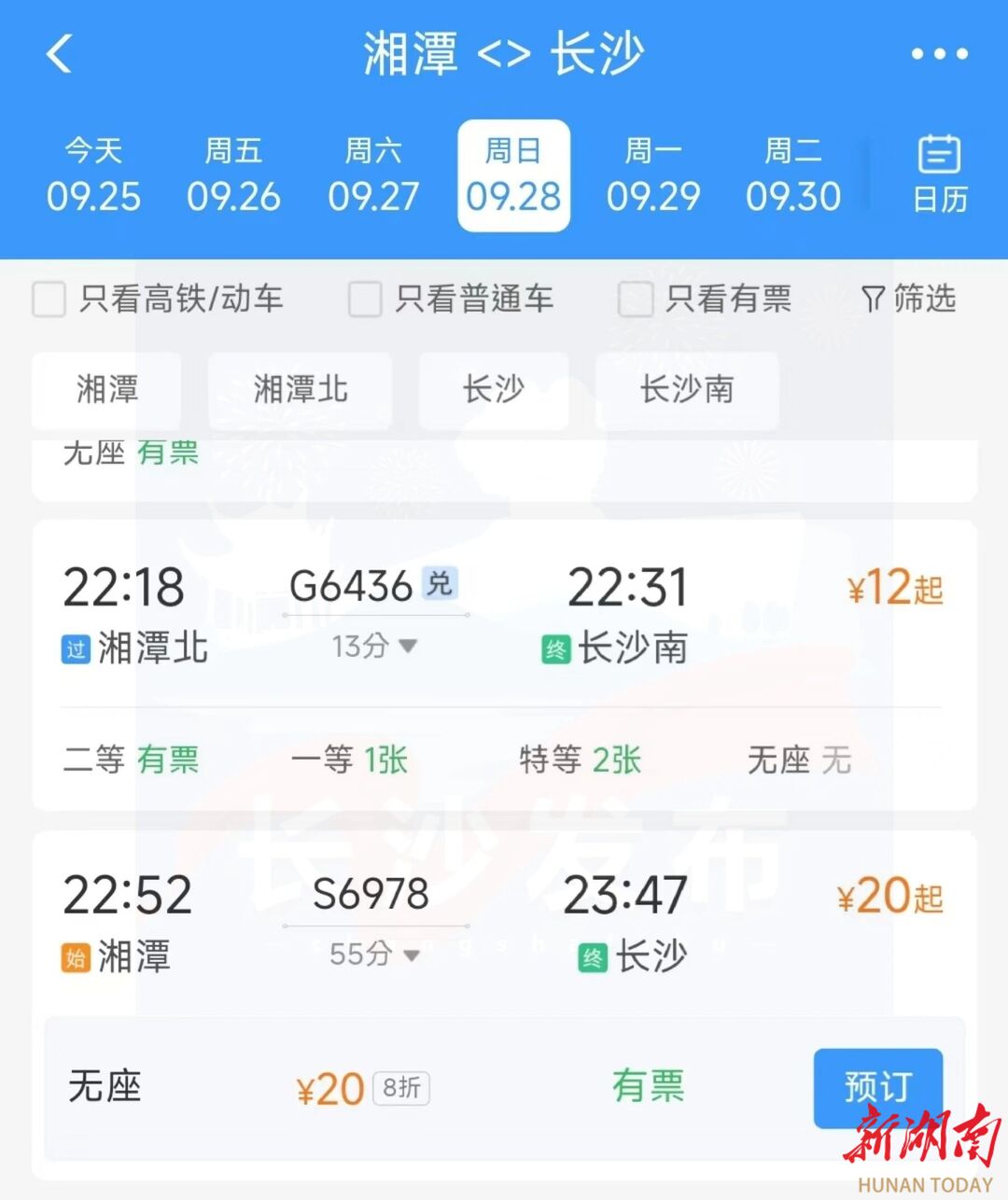Open the 日历 calendar picker

(939, 175)
